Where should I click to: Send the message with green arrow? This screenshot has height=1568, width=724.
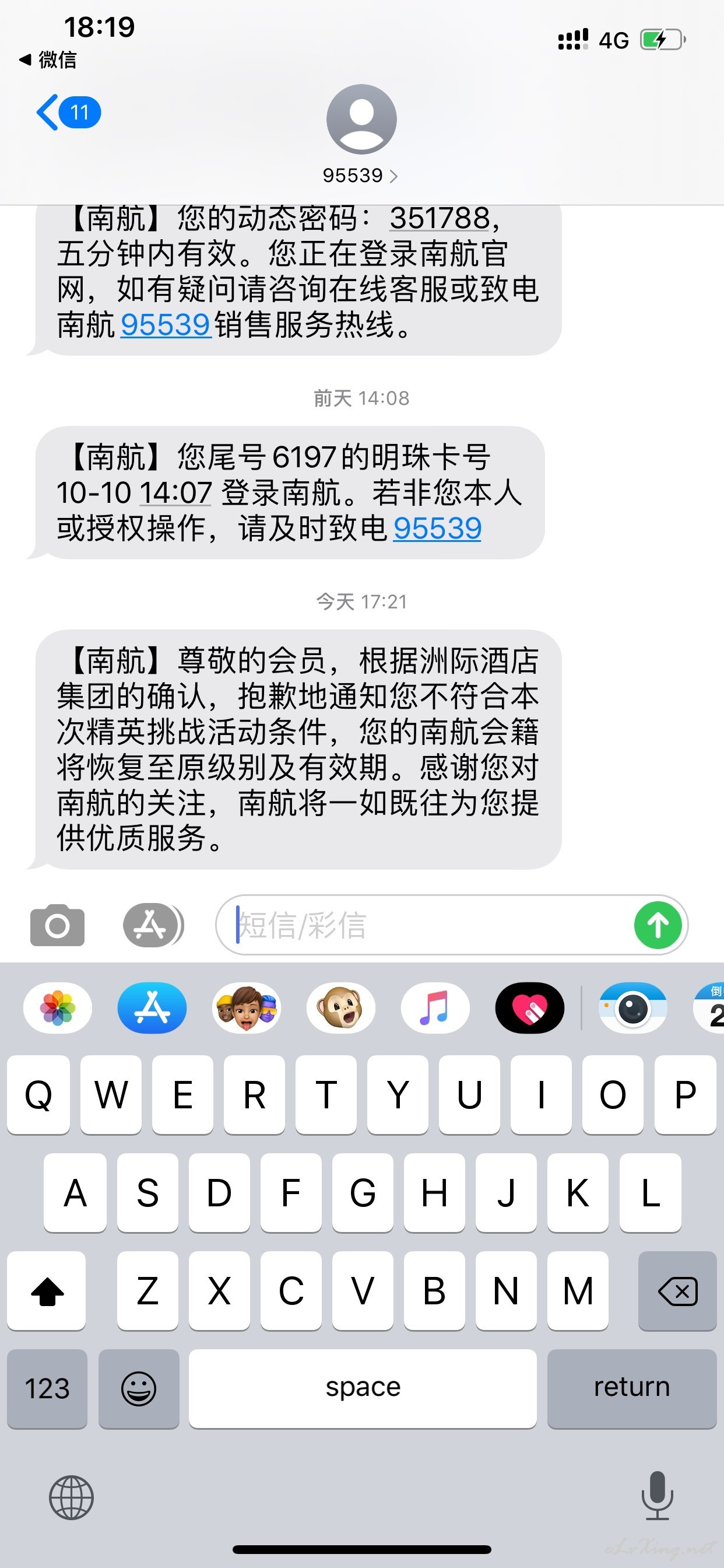click(x=658, y=925)
